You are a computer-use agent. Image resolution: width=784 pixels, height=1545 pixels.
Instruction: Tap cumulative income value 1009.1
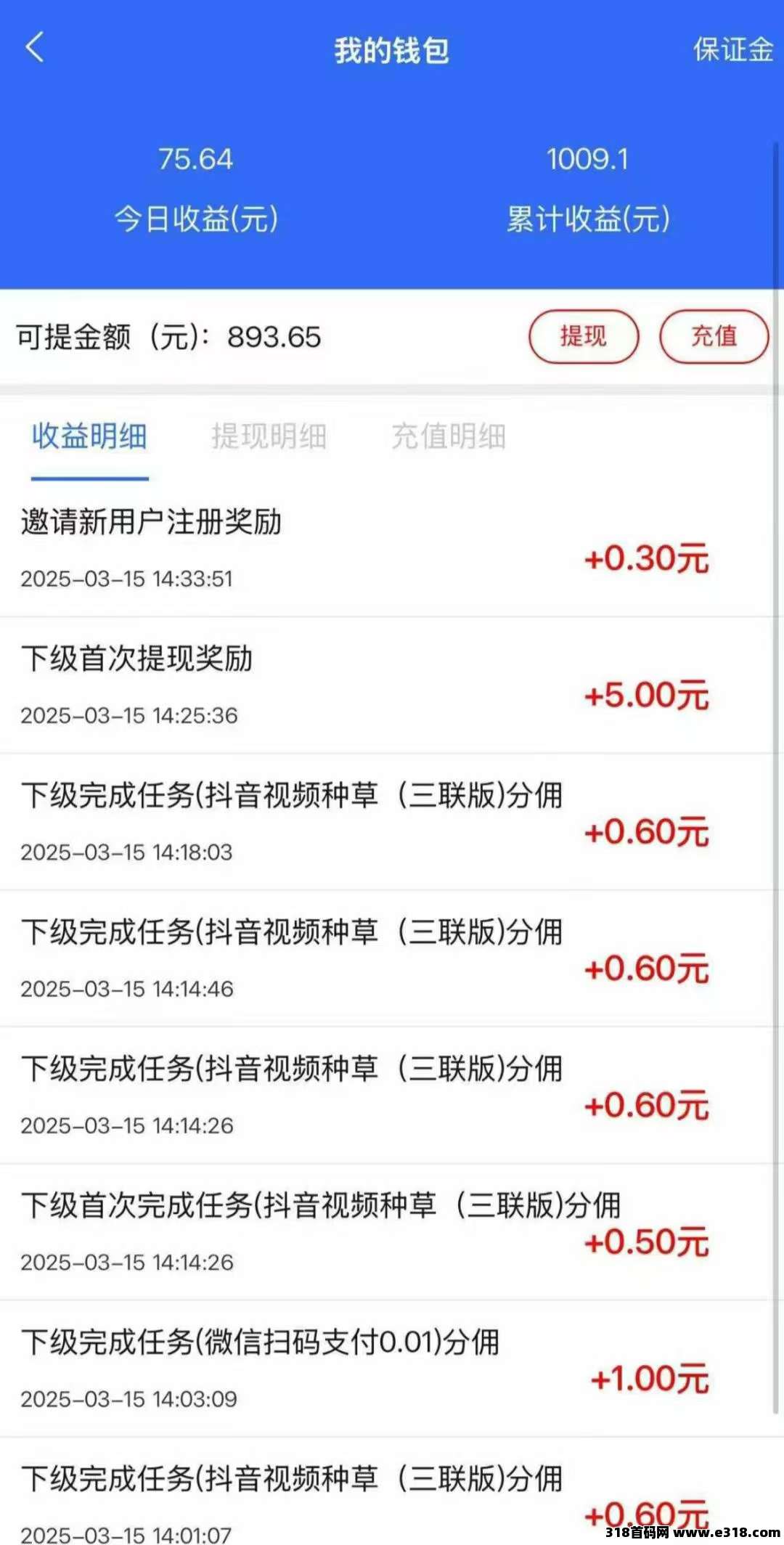[589, 161]
